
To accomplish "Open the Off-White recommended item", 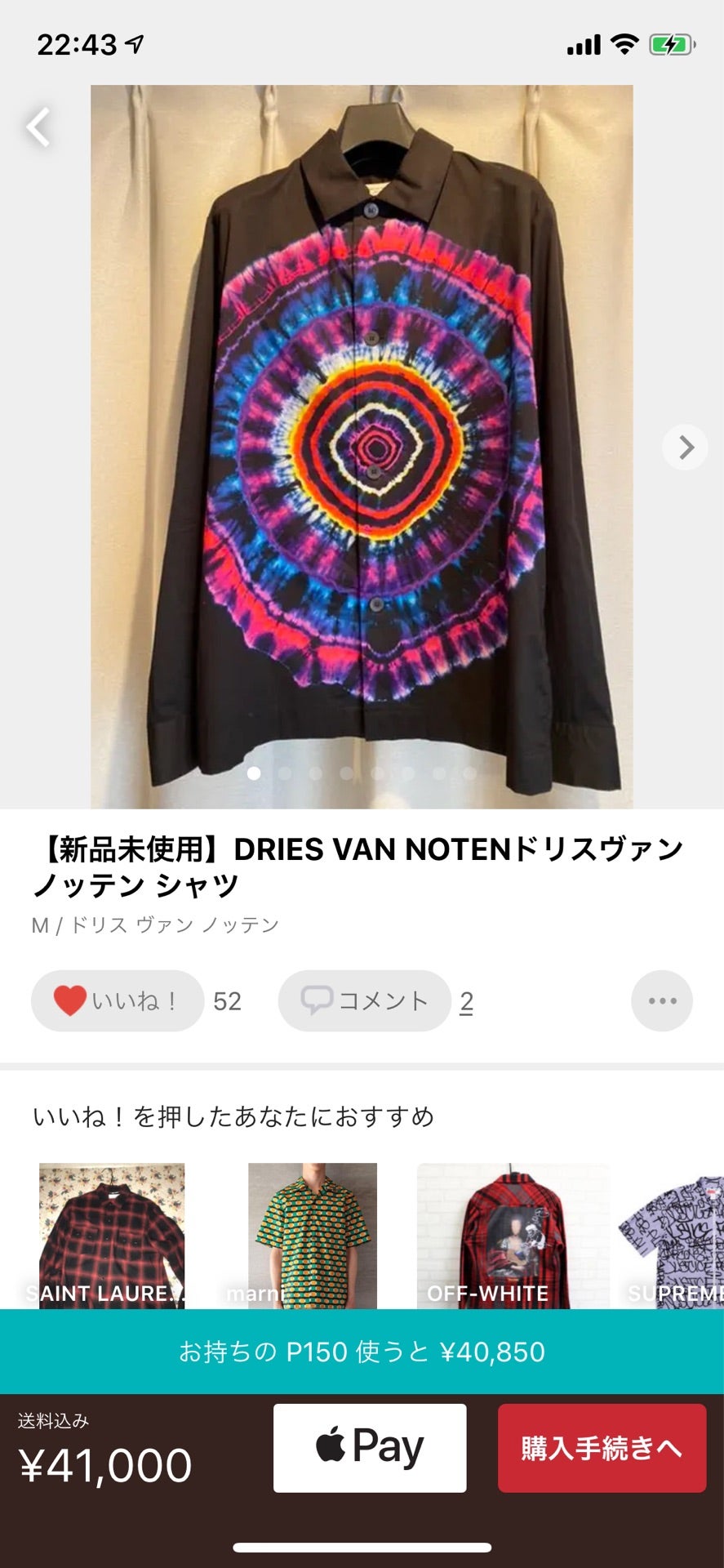I will [513, 1235].
